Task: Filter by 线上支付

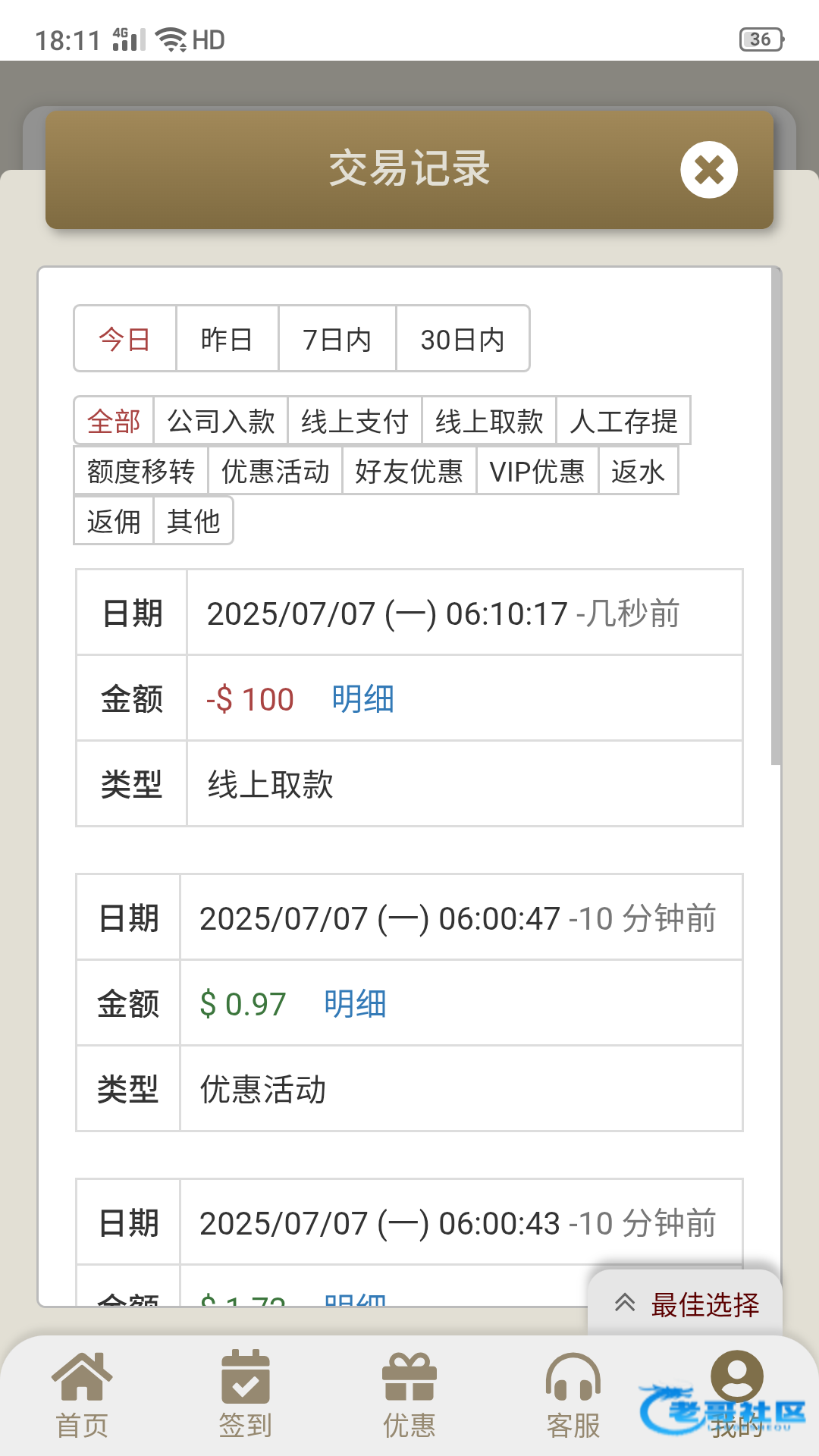Action: 355,421
